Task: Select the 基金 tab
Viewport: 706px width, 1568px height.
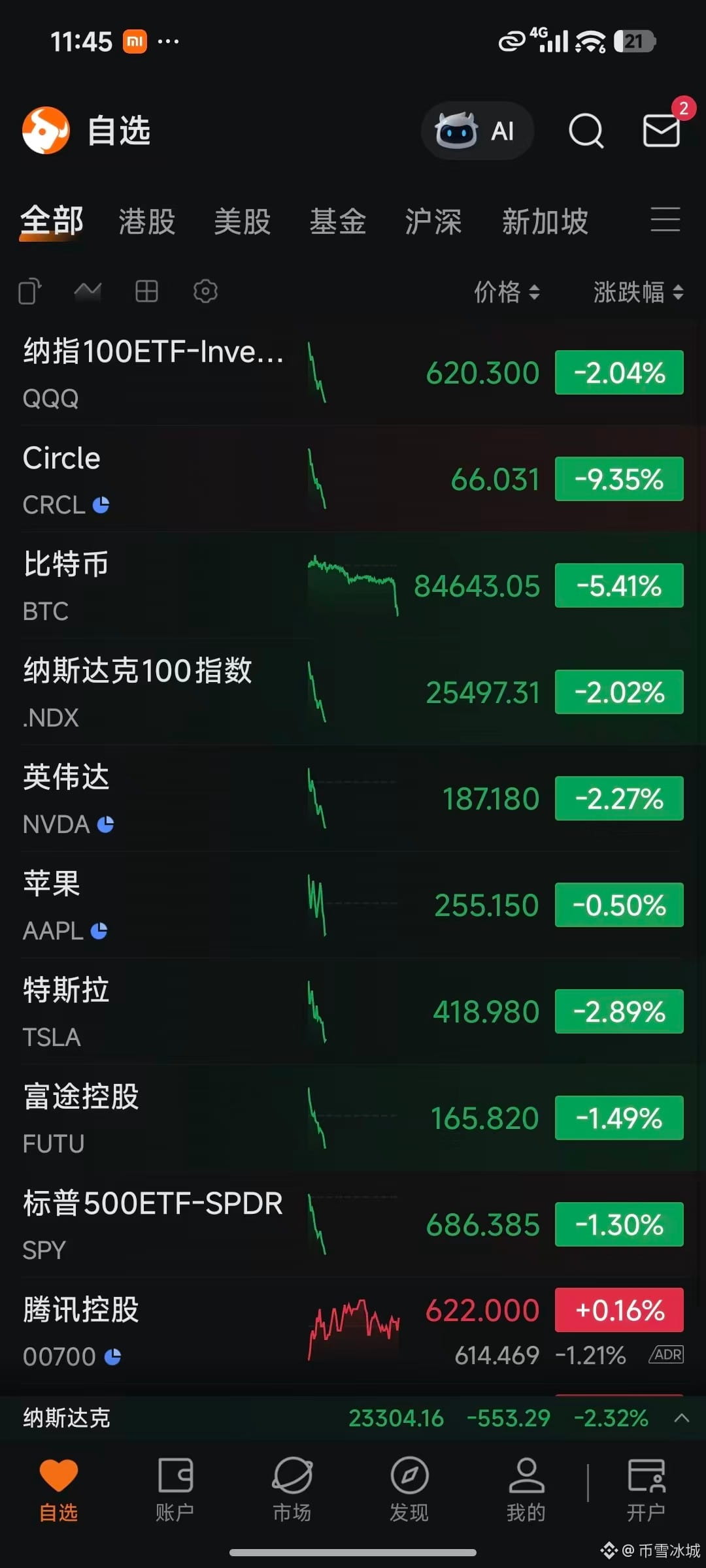Action: [x=338, y=221]
